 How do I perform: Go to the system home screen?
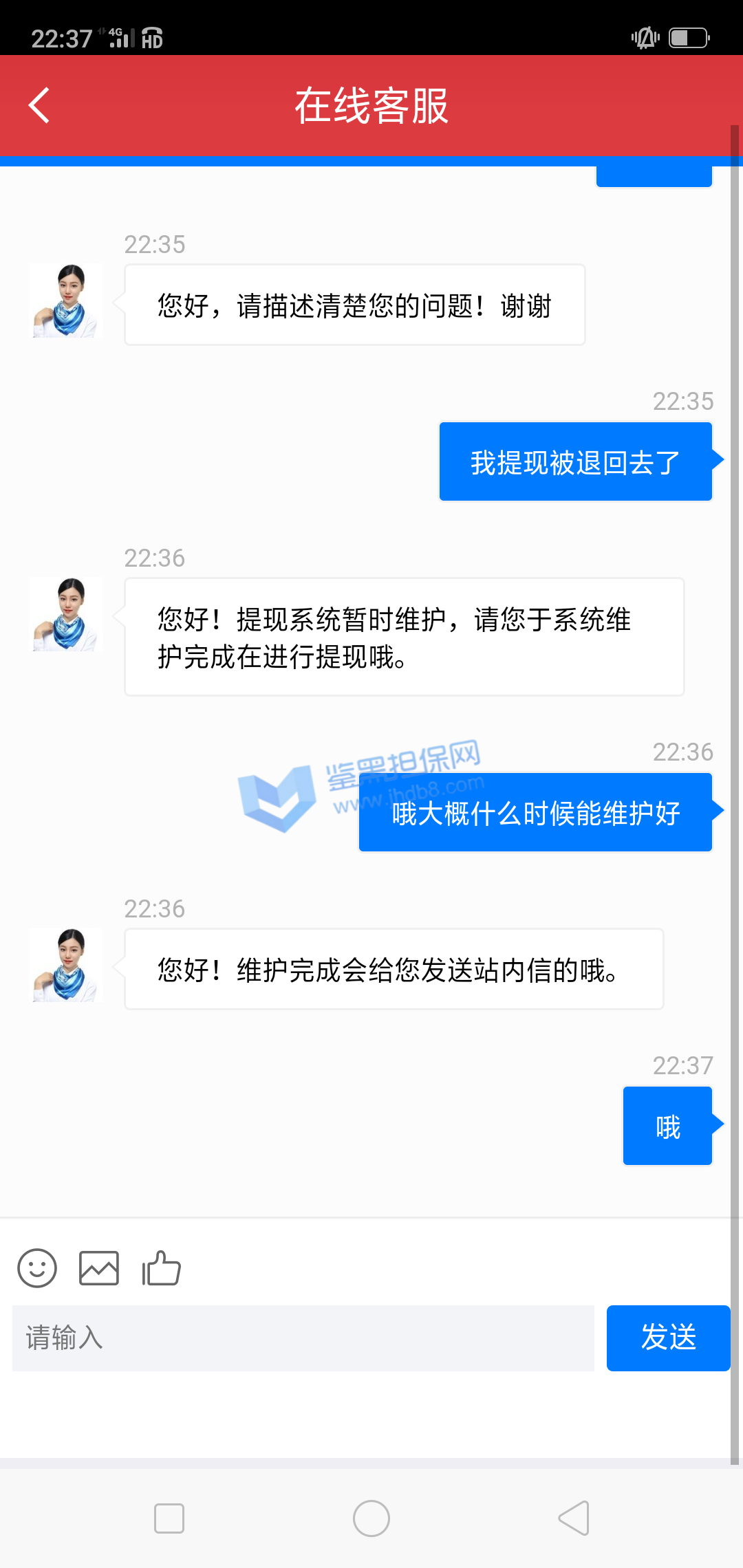click(x=371, y=1518)
